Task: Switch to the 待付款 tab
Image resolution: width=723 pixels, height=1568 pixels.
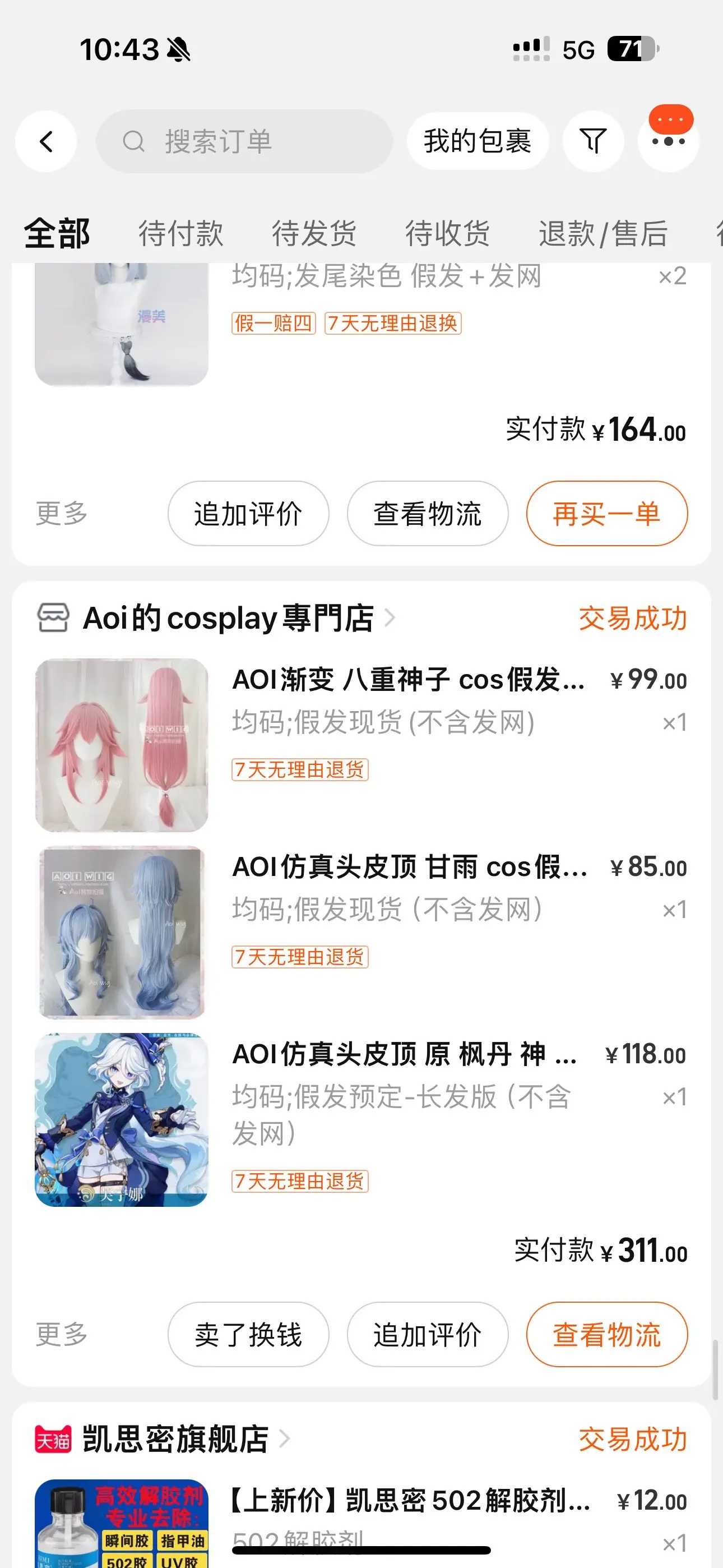Action: coord(180,234)
